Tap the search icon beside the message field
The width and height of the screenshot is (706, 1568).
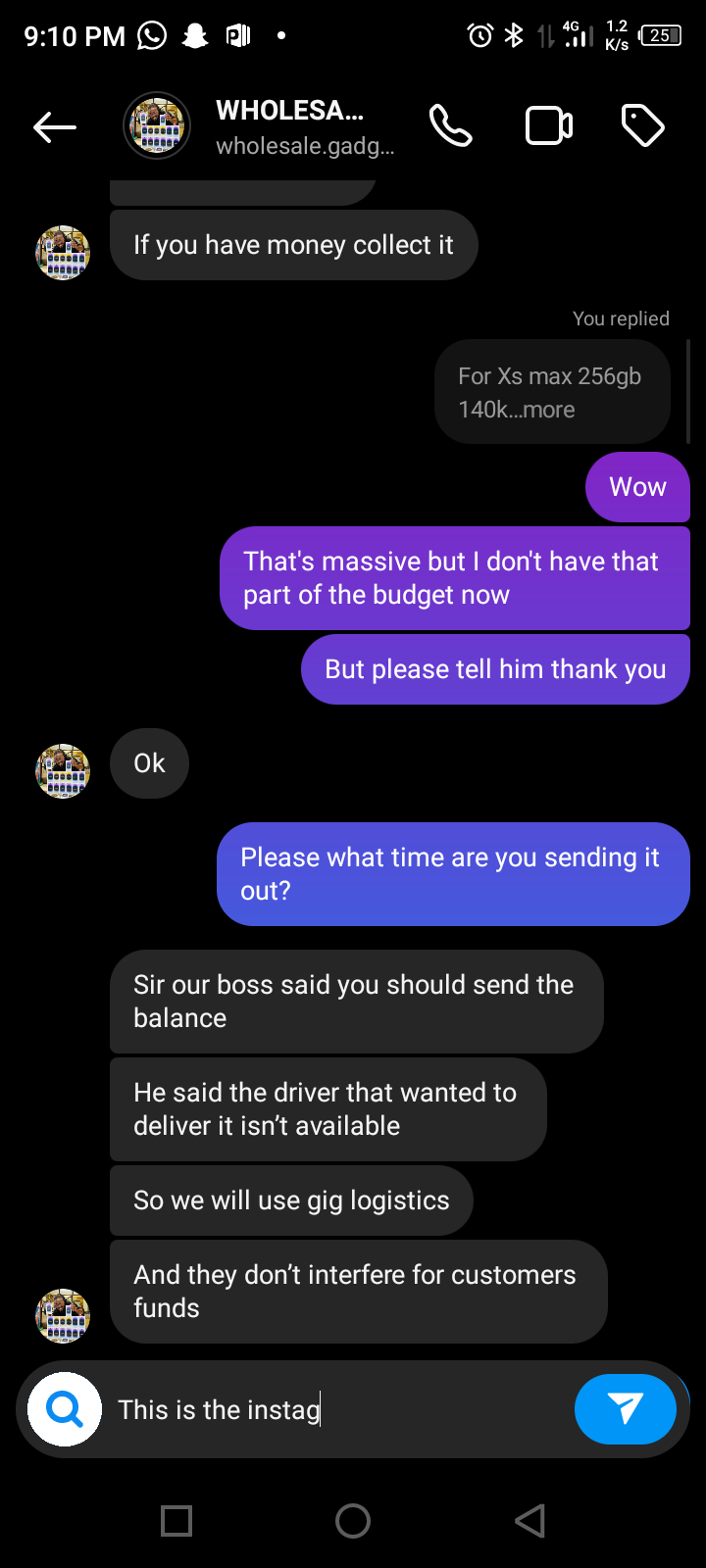[x=65, y=1409]
